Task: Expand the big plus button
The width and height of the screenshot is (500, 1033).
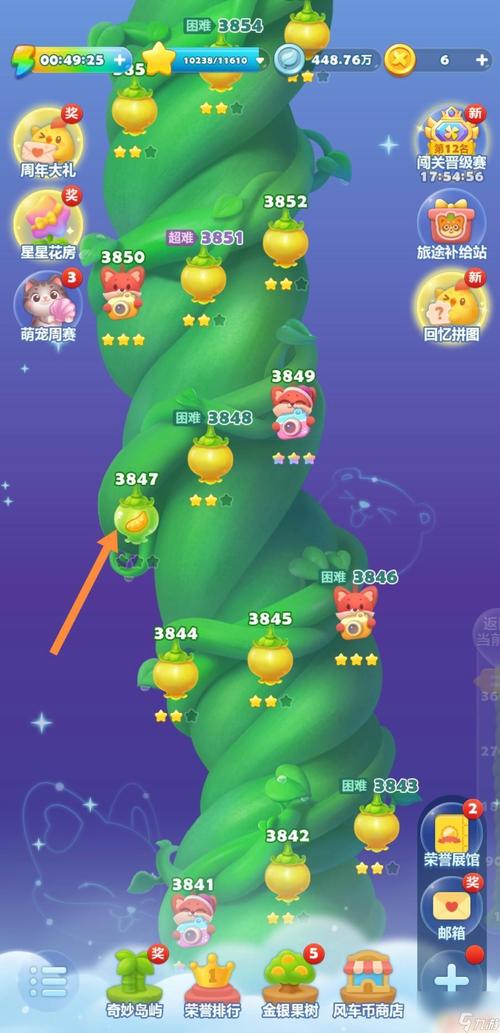Action: click(451, 980)
